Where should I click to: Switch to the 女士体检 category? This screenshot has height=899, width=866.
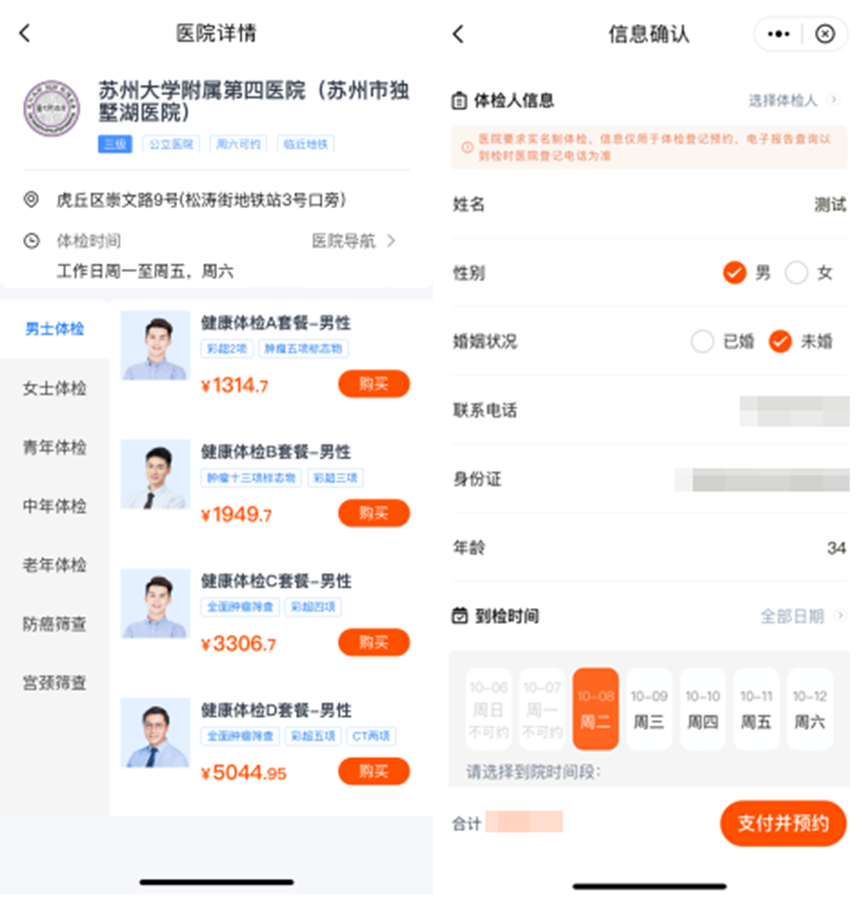[x=54, y=388]
